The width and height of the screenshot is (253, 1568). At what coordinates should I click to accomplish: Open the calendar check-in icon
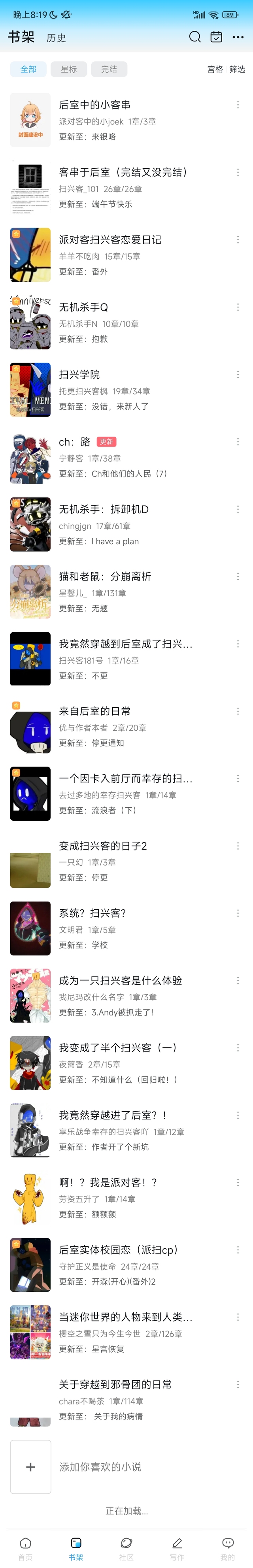point(216,37)
